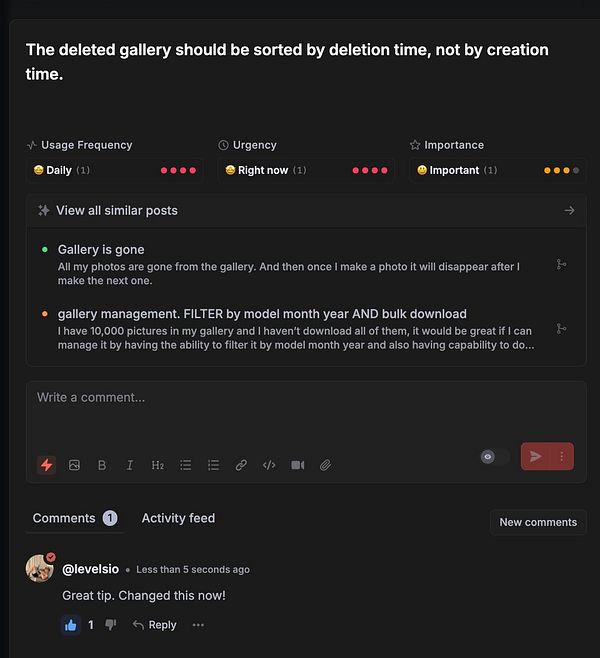The height and width of the screenshot is (658, 600).
Task: Tap the lightning bolt icon
Action: (46, 465)
